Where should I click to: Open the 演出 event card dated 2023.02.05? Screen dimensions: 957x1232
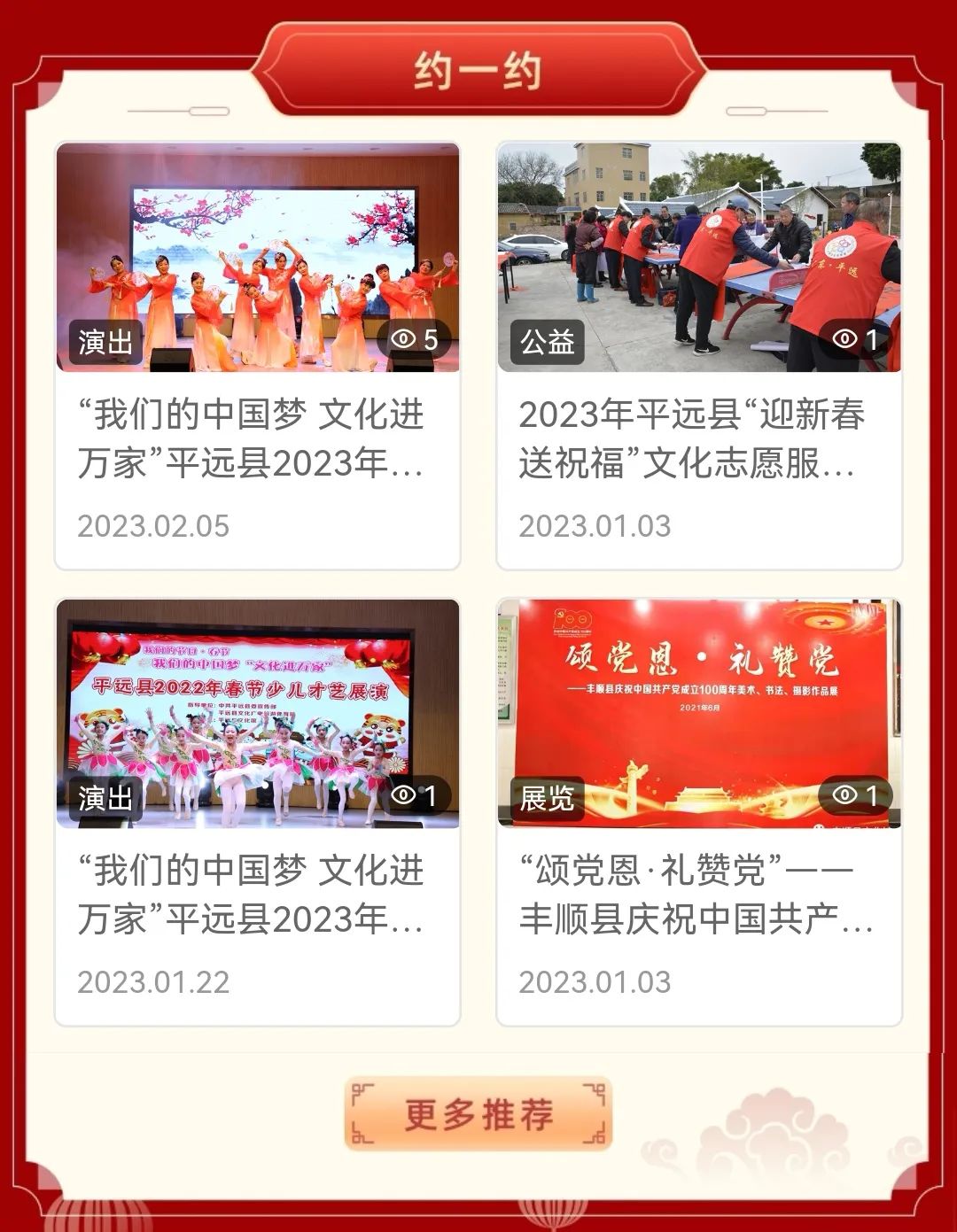coord(257,354)
